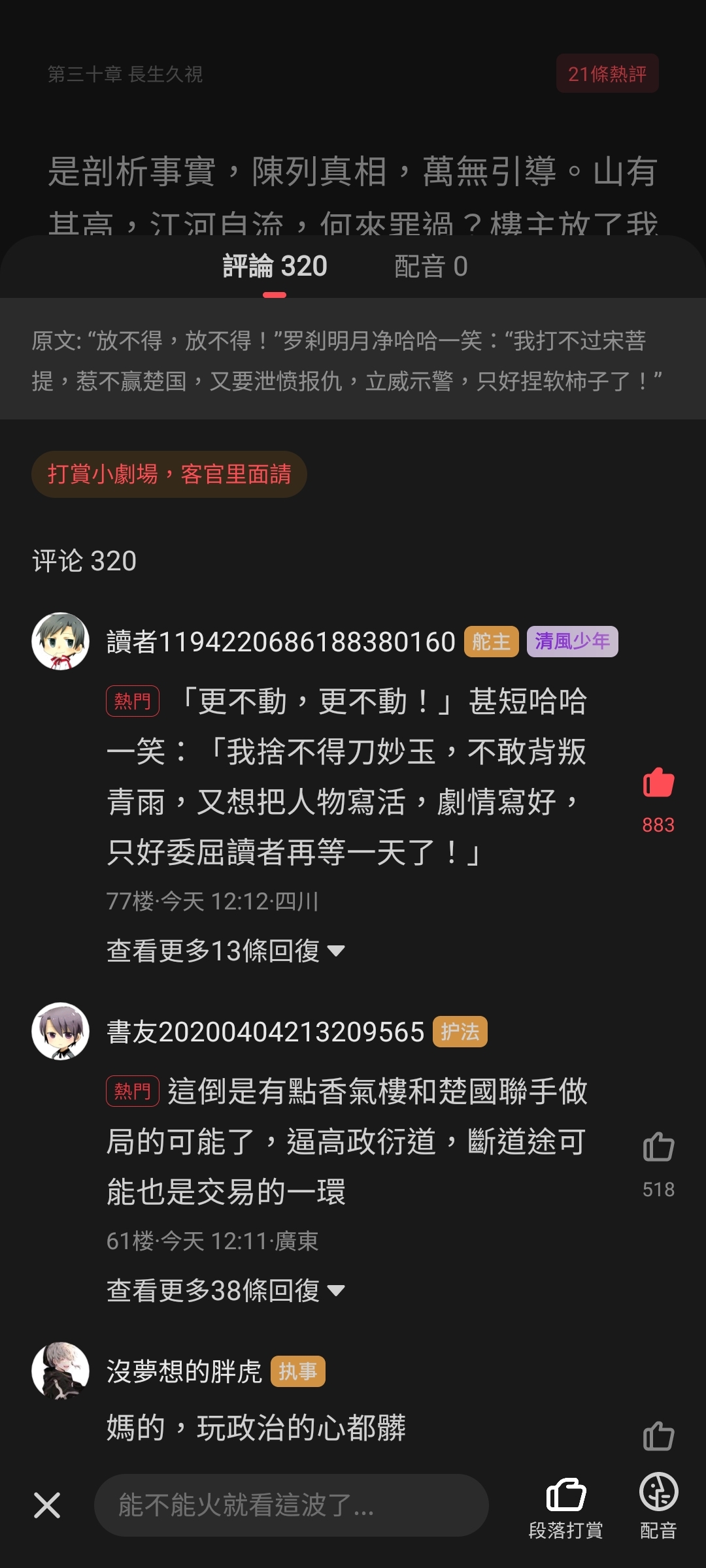
Task: Unlike the comment with 883 likes
Action: pyautogui.click(x=658, y=783)
